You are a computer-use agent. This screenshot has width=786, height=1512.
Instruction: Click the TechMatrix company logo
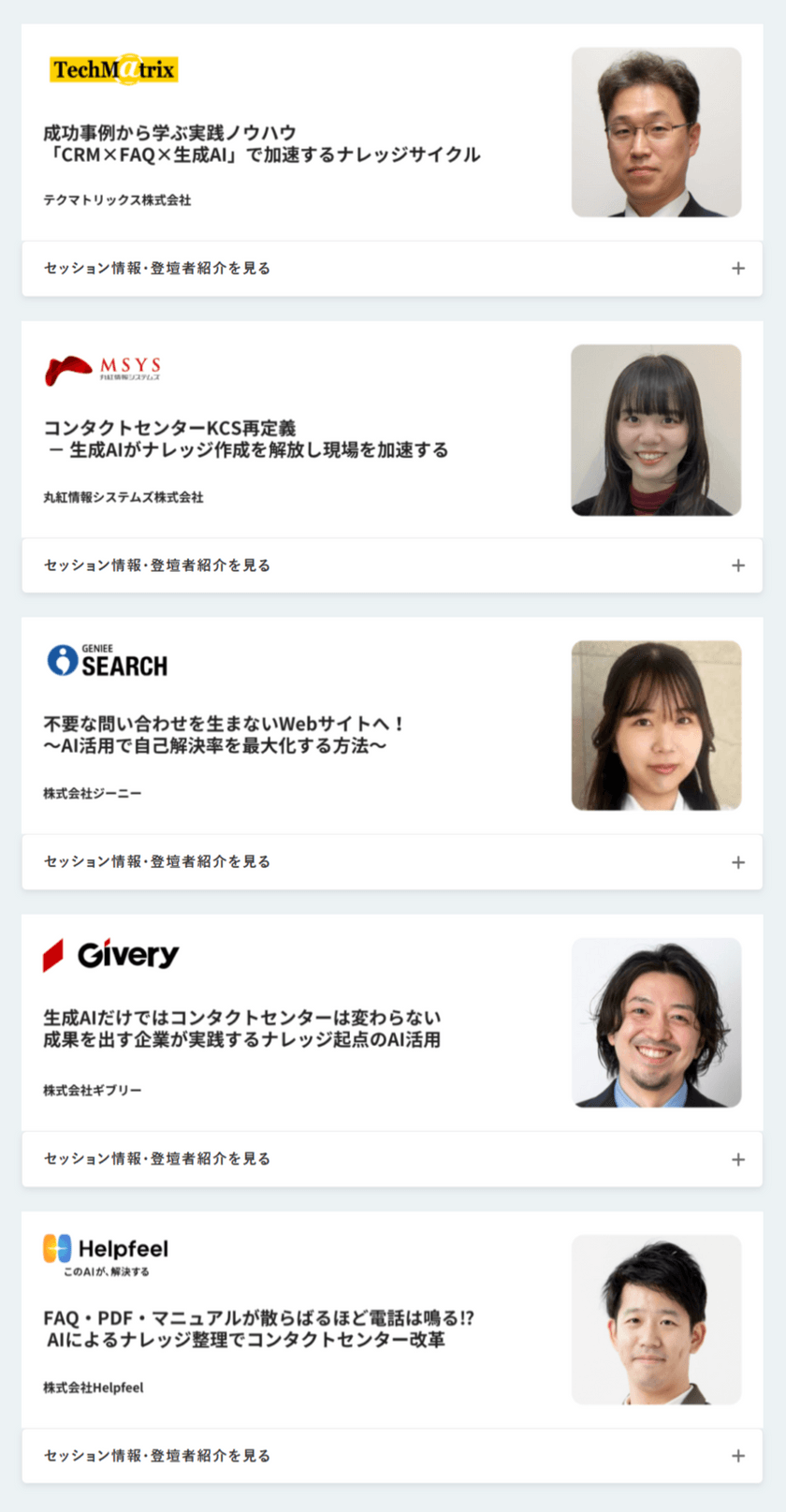click(112, 69)
